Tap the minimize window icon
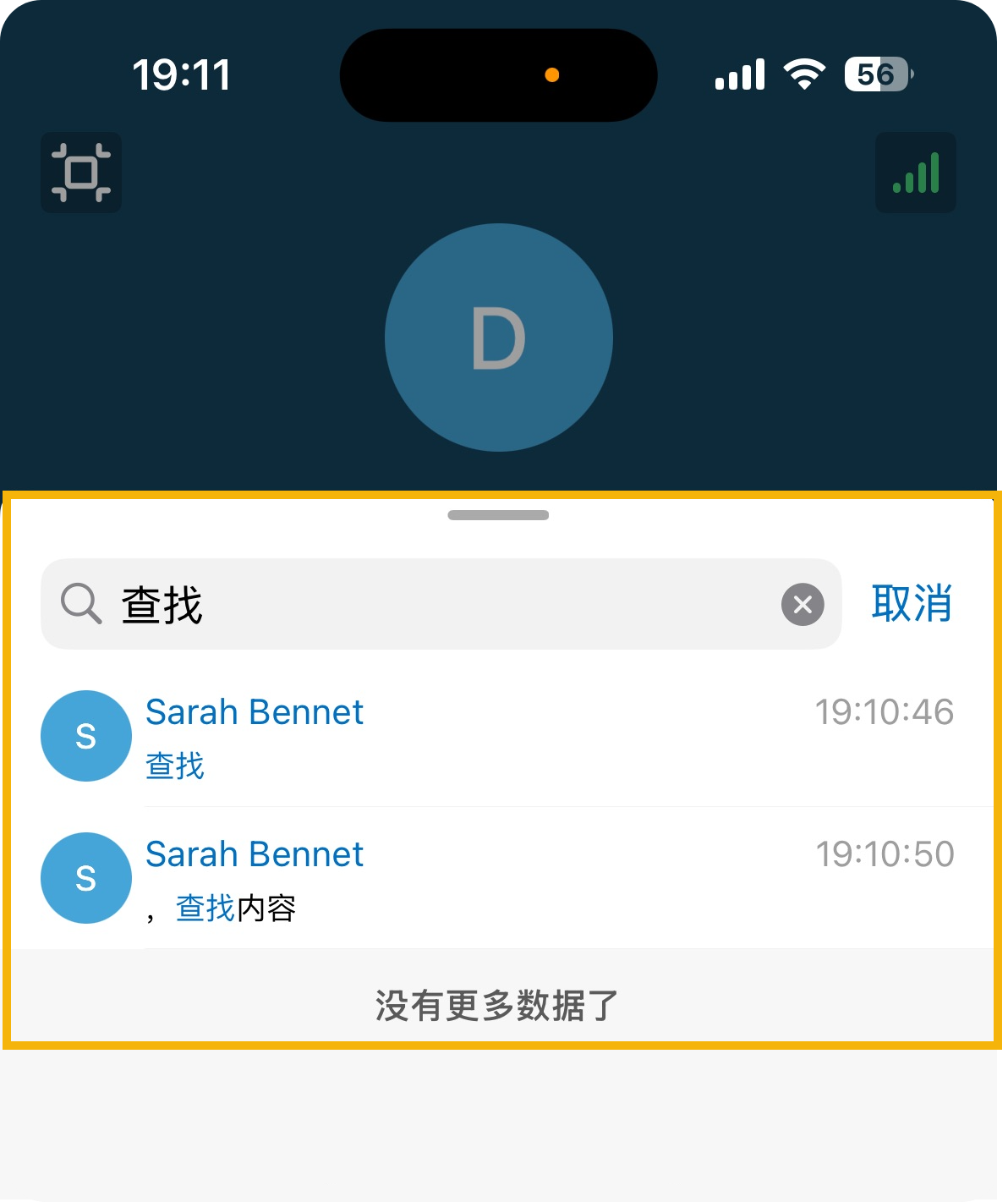1008x1202 pixels. point(81,173)
